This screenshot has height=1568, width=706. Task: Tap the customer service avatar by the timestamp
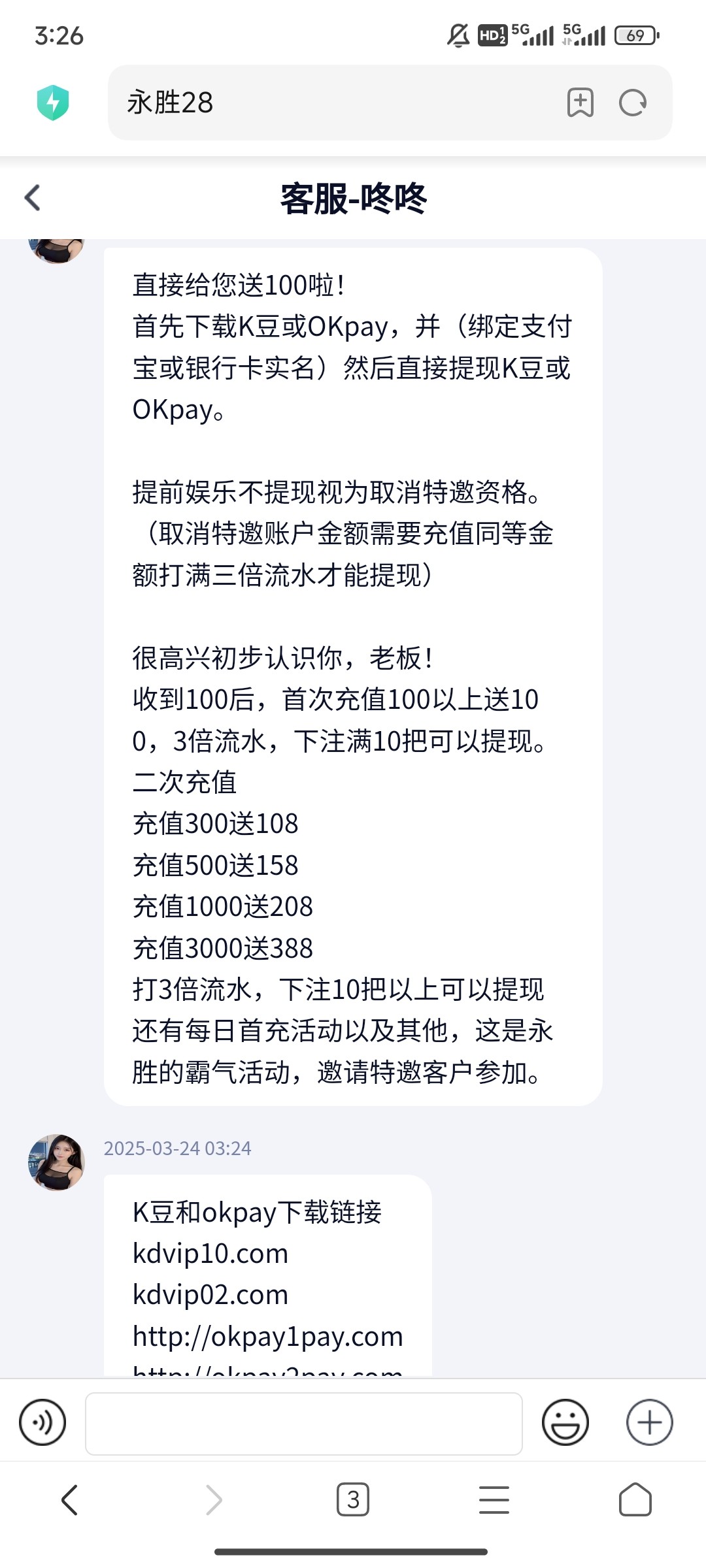(x=57, y=1162)
